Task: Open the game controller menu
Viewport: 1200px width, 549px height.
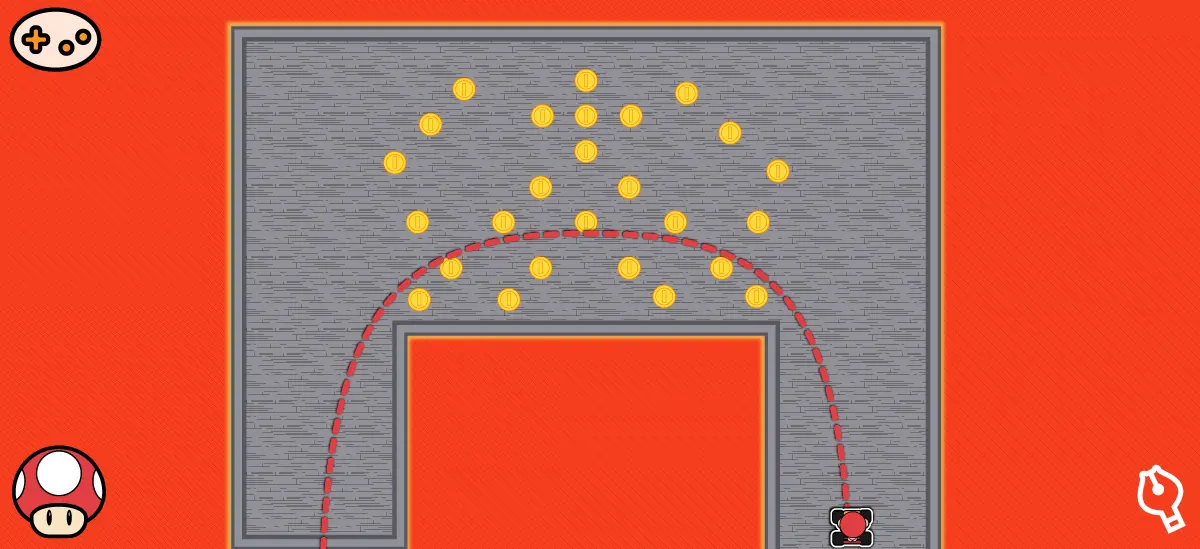Action: tap(55, 40)
